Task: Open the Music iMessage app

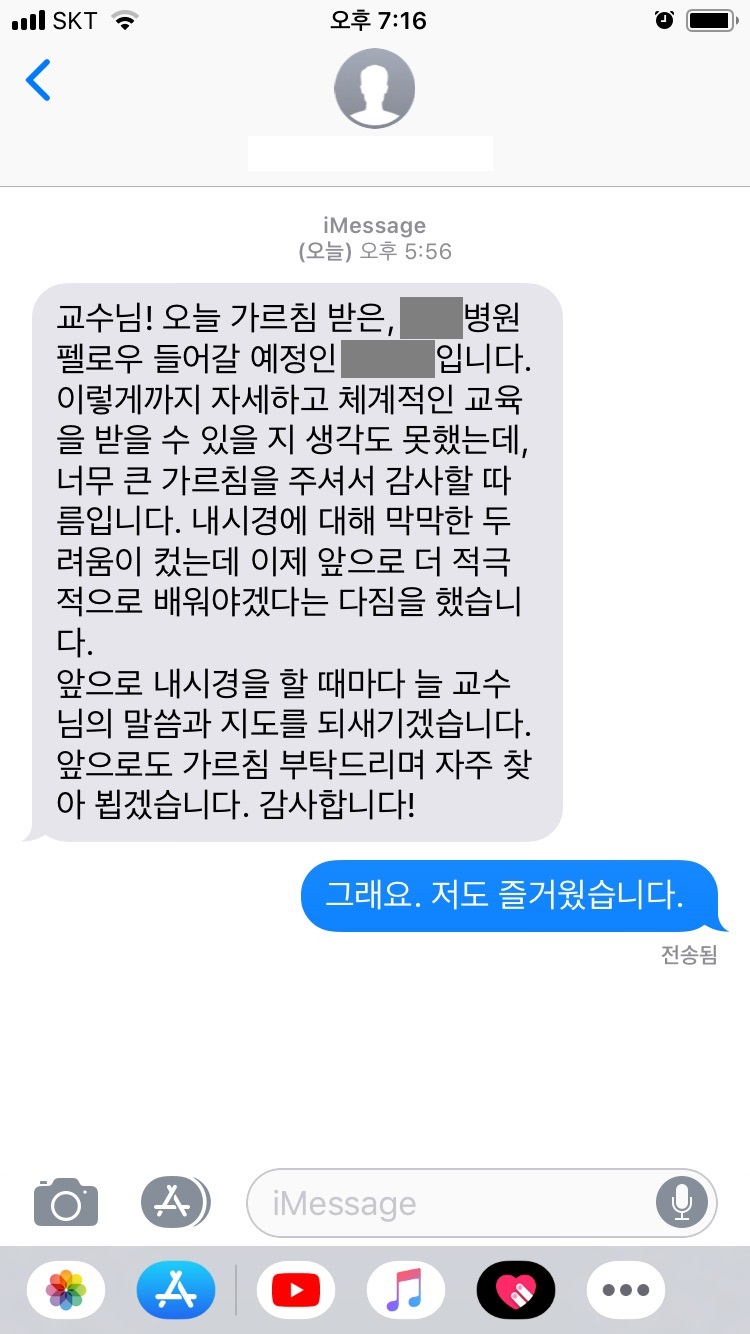Action: tap(406, 1290)
